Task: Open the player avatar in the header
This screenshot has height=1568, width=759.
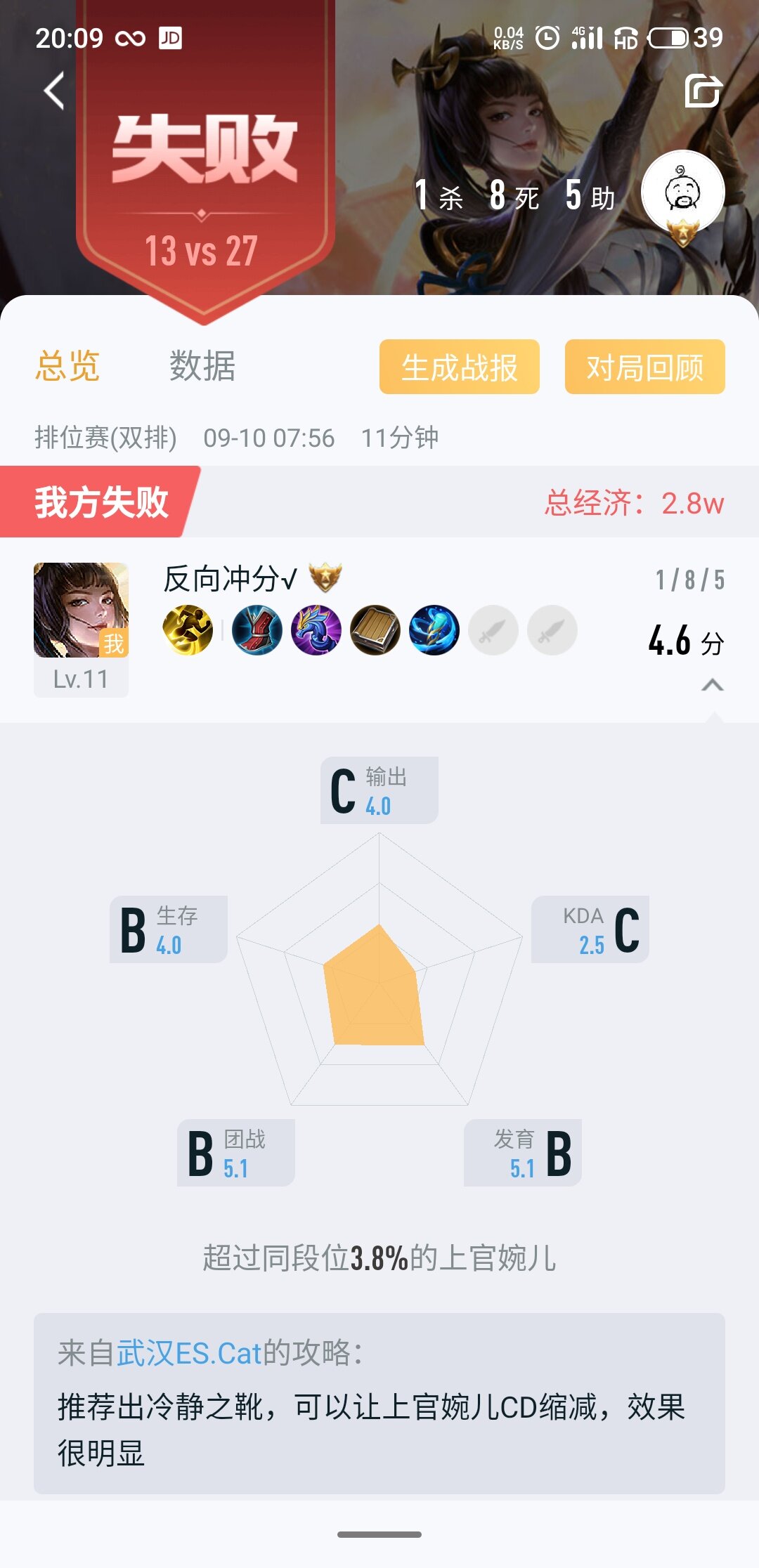Action: coord(682,192)
